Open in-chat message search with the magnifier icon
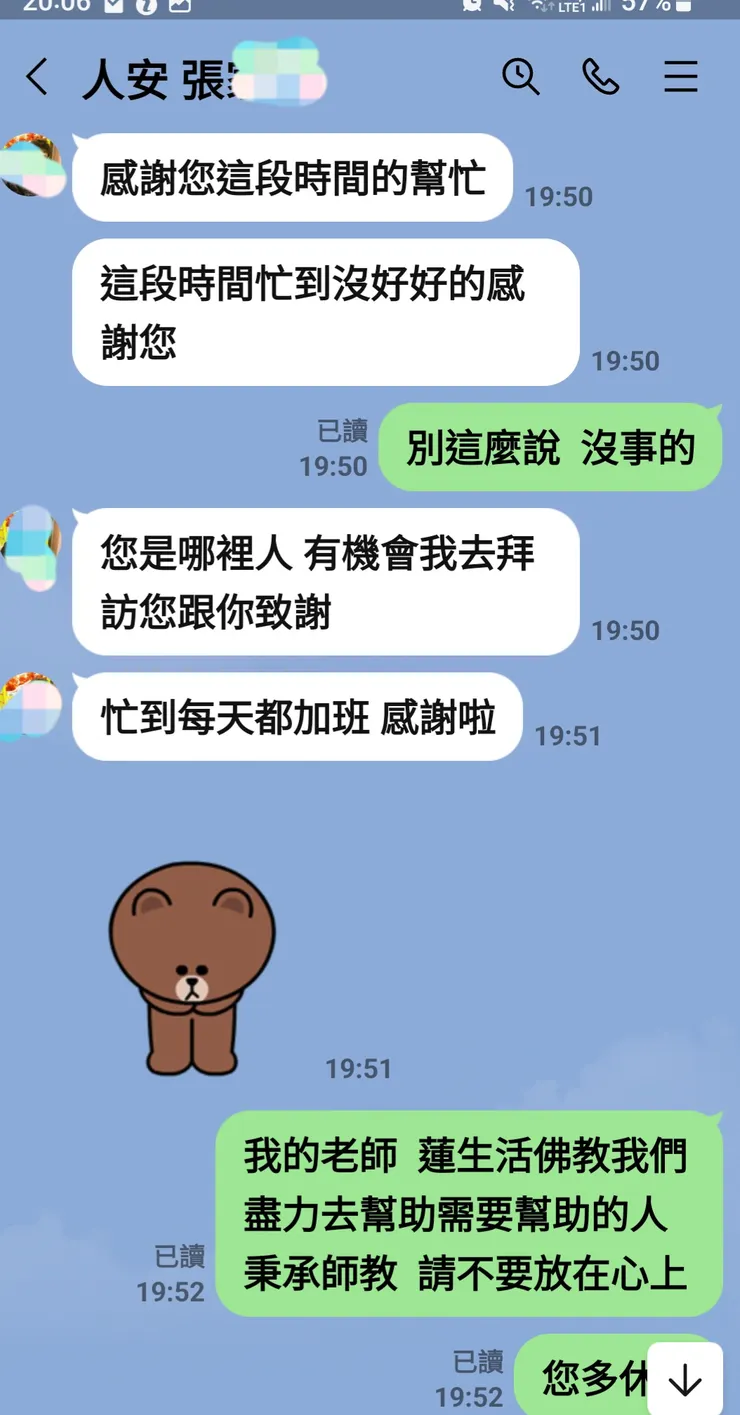Viewport: 740px width, 1415px height. coord(521,76)
